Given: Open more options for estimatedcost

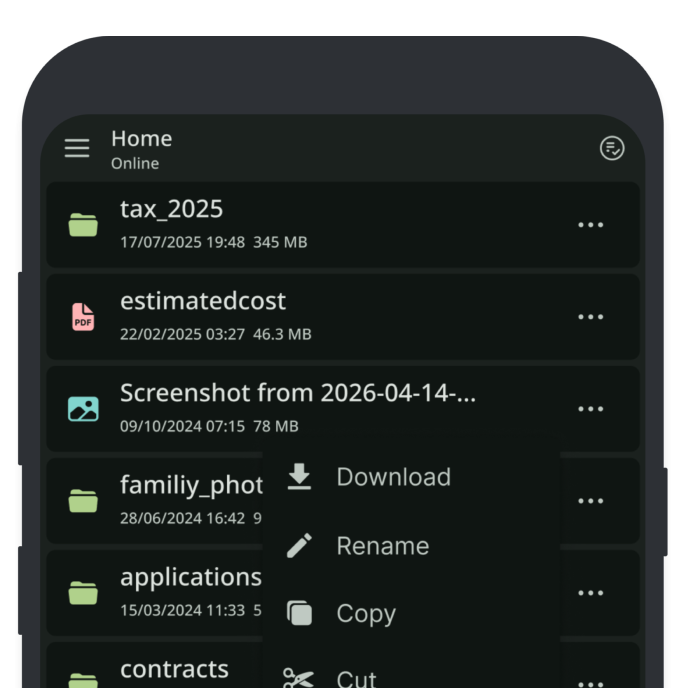Looking at the screenshot, I should tap(590, 317).
